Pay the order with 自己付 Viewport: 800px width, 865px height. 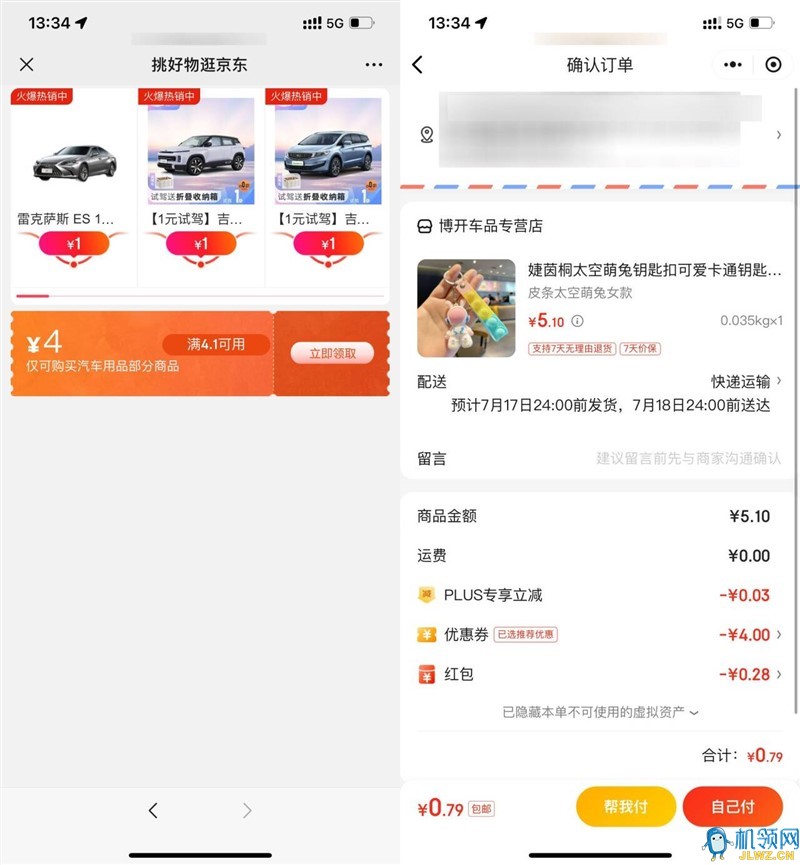pyautogui.click(x=732, y=807)
